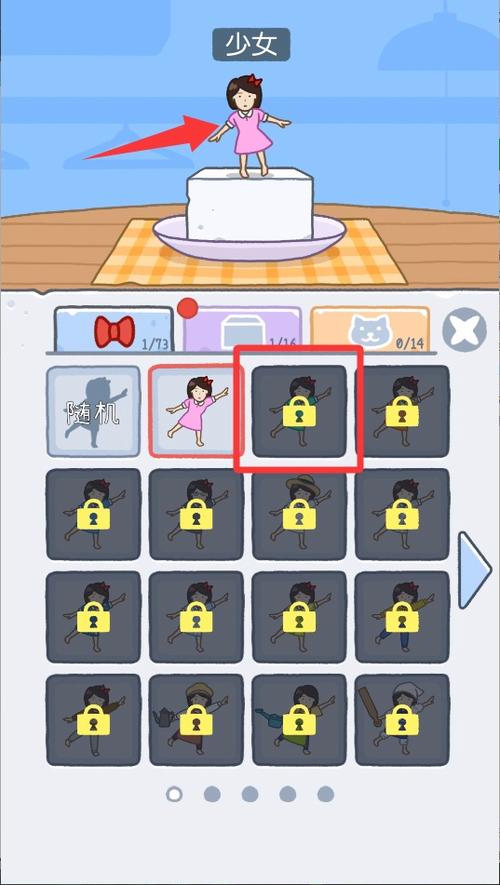This screenshot has width=500, height=885.
Task: Choose the pink dress girl character
Action: 196,411
